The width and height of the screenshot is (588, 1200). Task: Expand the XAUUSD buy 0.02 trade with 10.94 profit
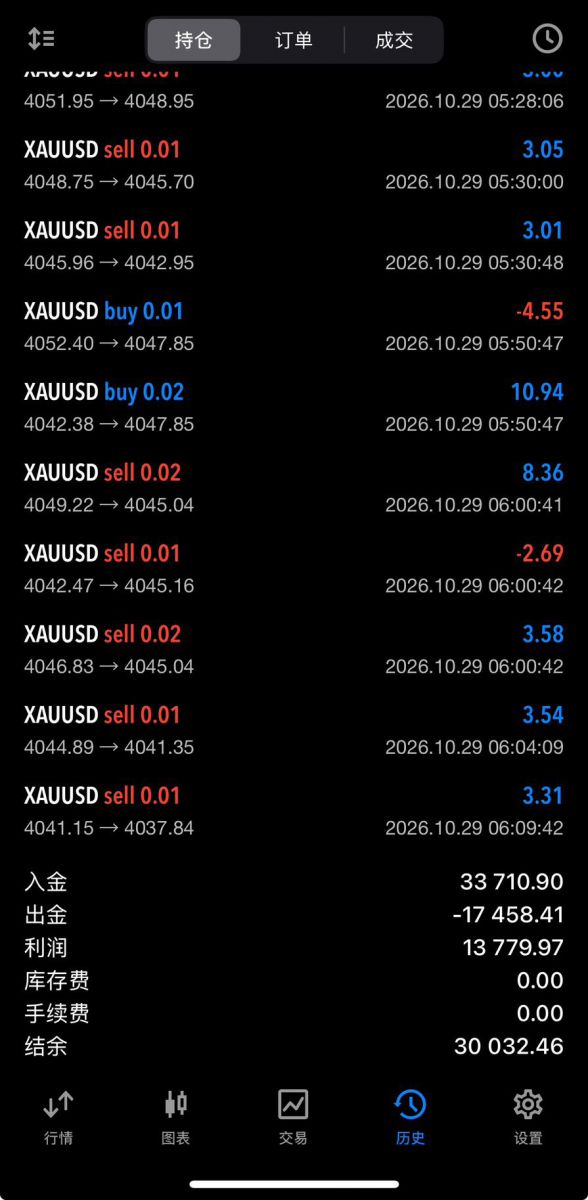[x=294, y=407]
